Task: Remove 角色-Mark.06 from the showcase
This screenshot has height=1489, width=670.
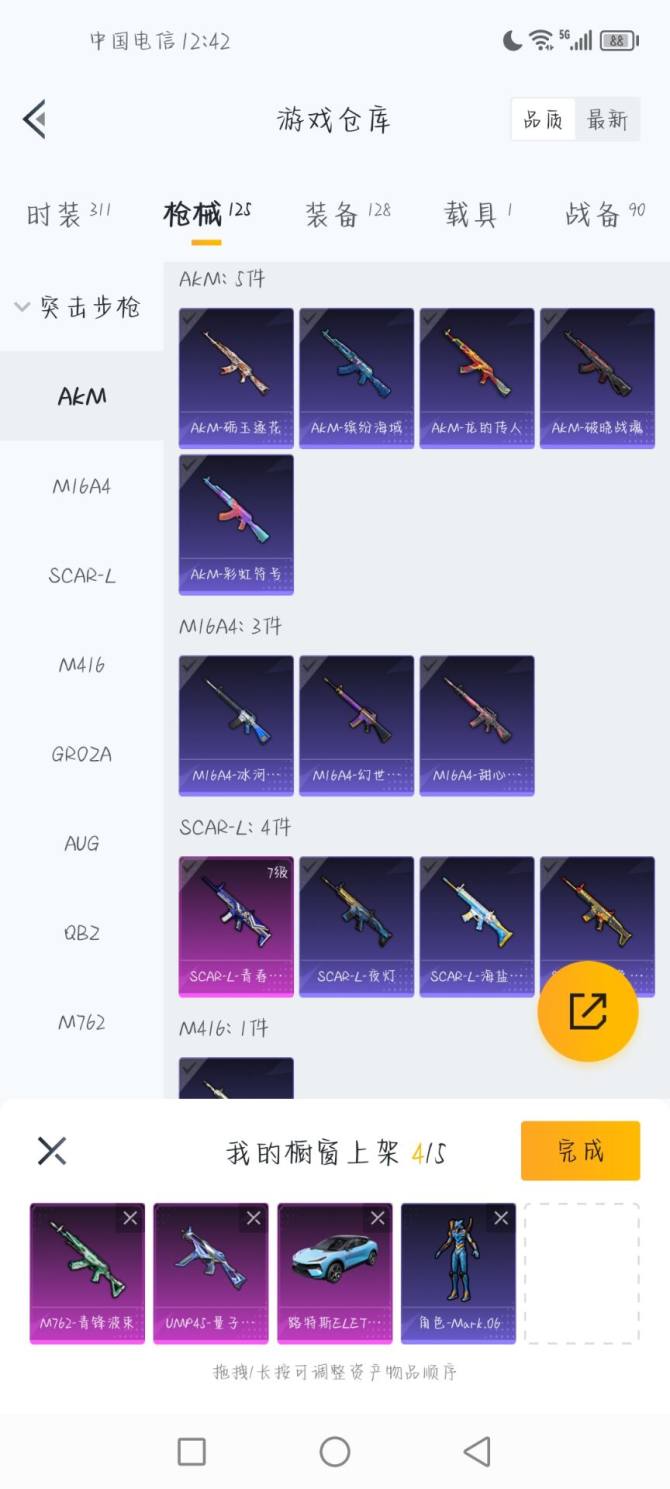Action: 501,1218
